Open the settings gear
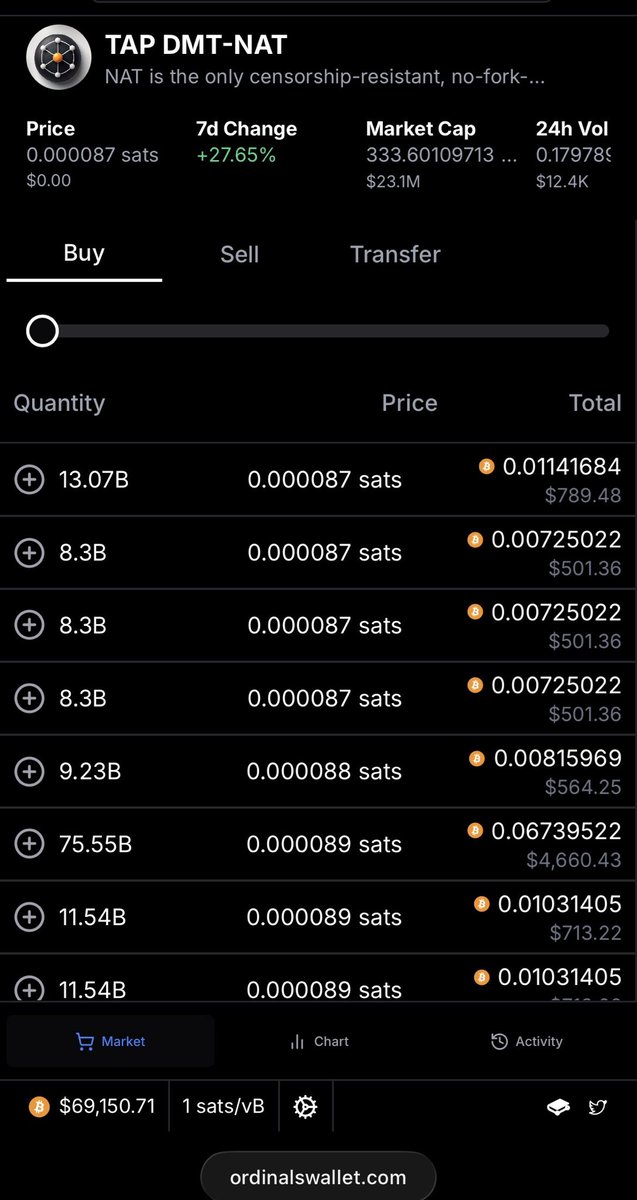Image resolution: width=637 pixels, height=1200 pixels. coord(305,1107)
